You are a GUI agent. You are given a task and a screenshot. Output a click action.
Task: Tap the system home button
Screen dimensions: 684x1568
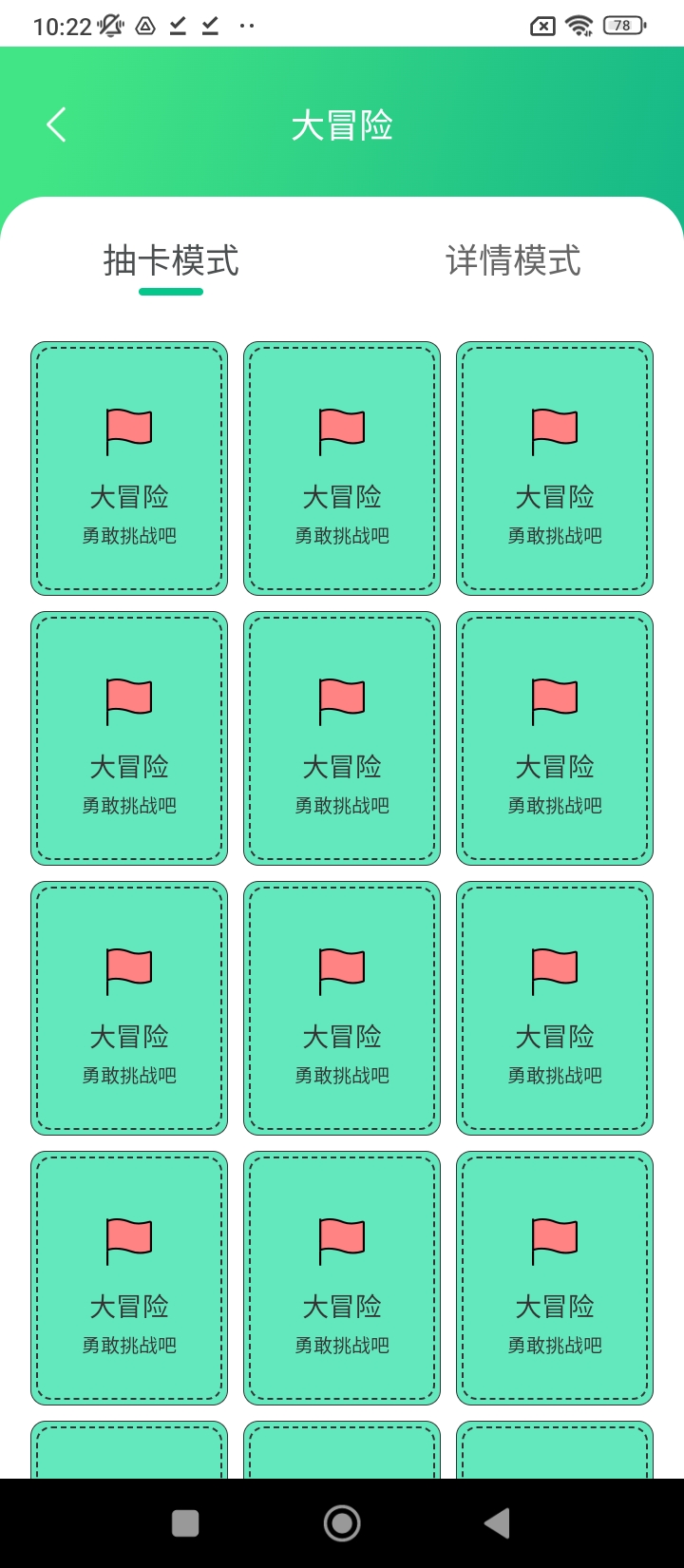(x=342, y=1523)
